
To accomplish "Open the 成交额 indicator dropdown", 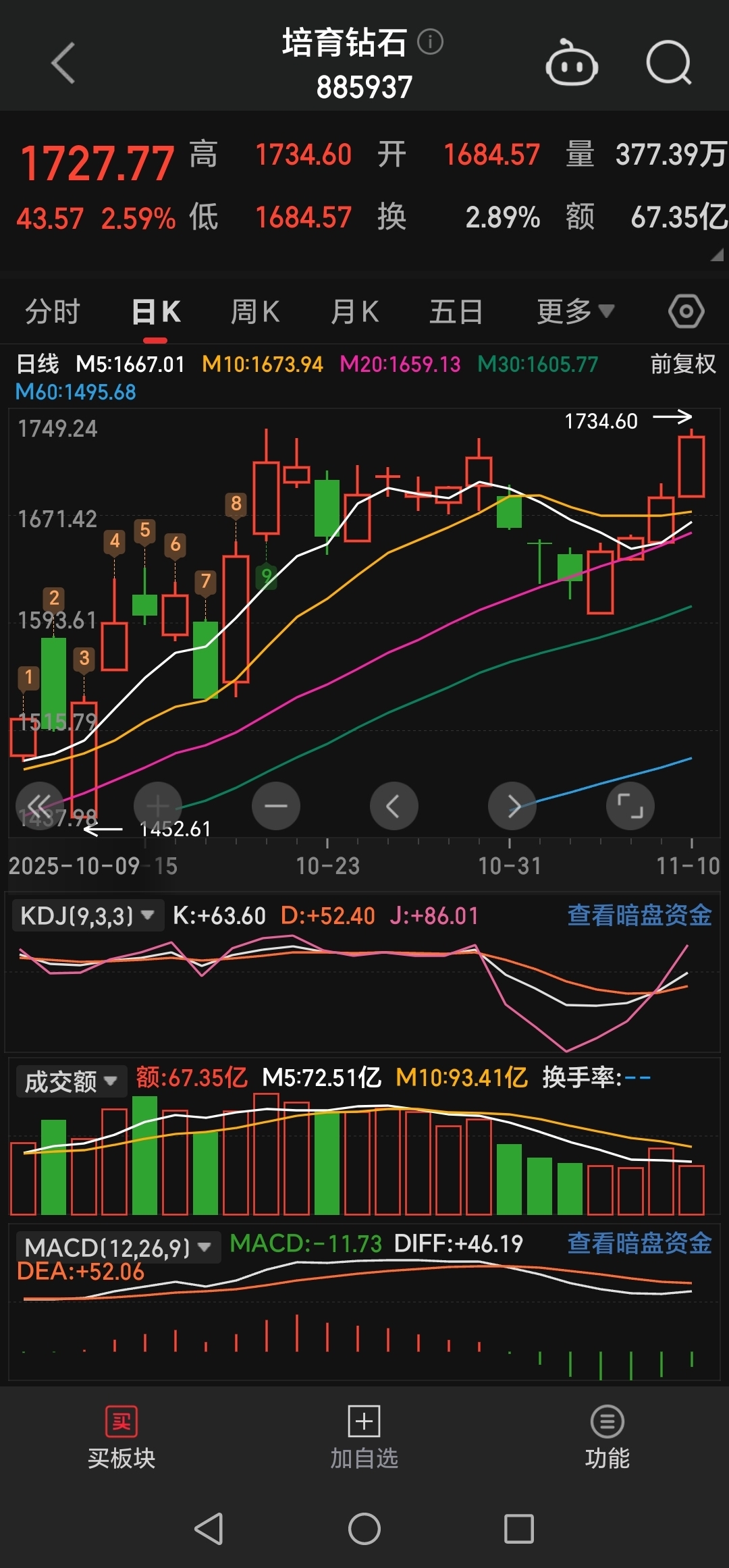I will tap(71, 1081).
